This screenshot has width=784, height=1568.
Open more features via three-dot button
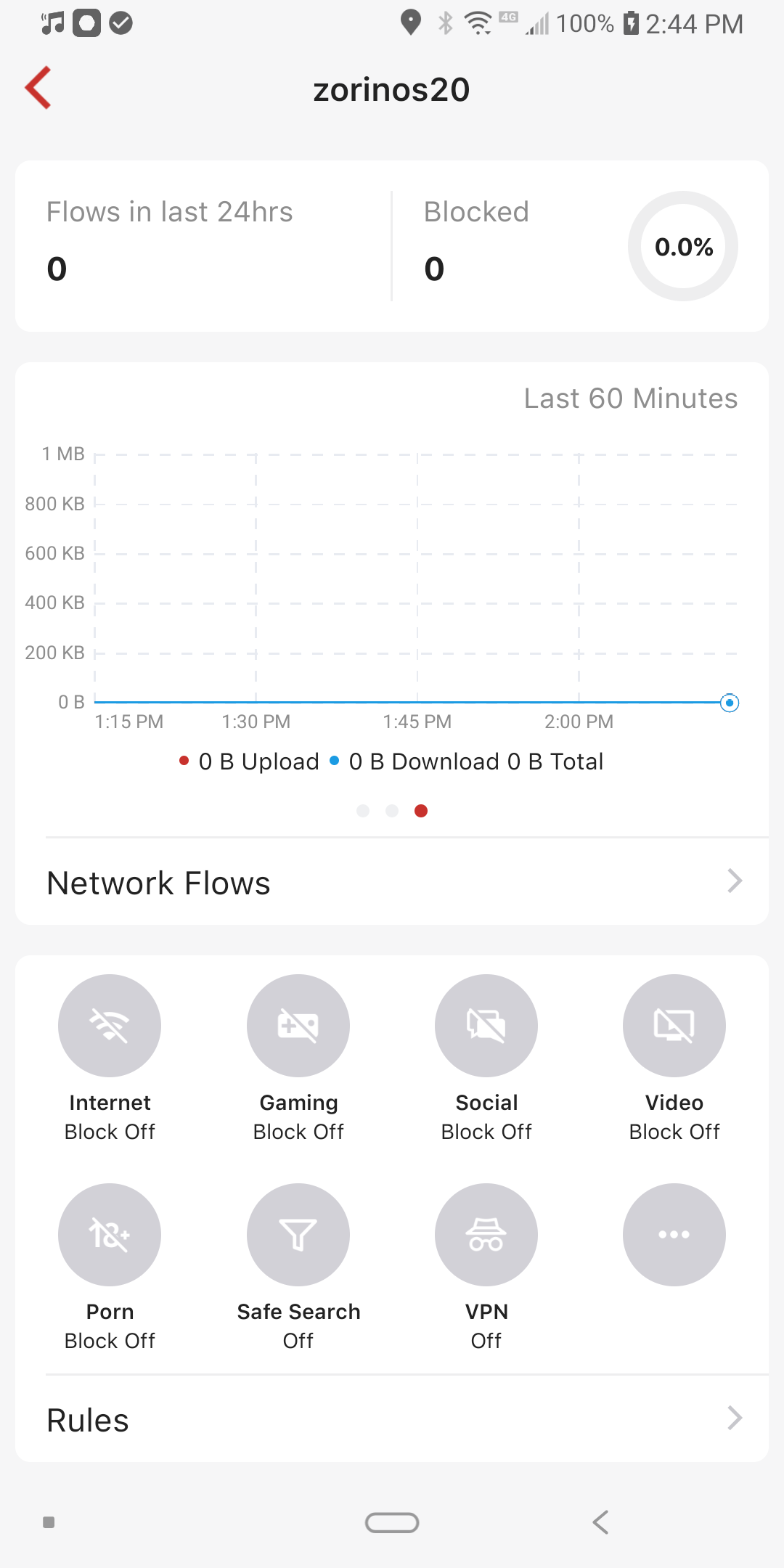[674, 1234]
